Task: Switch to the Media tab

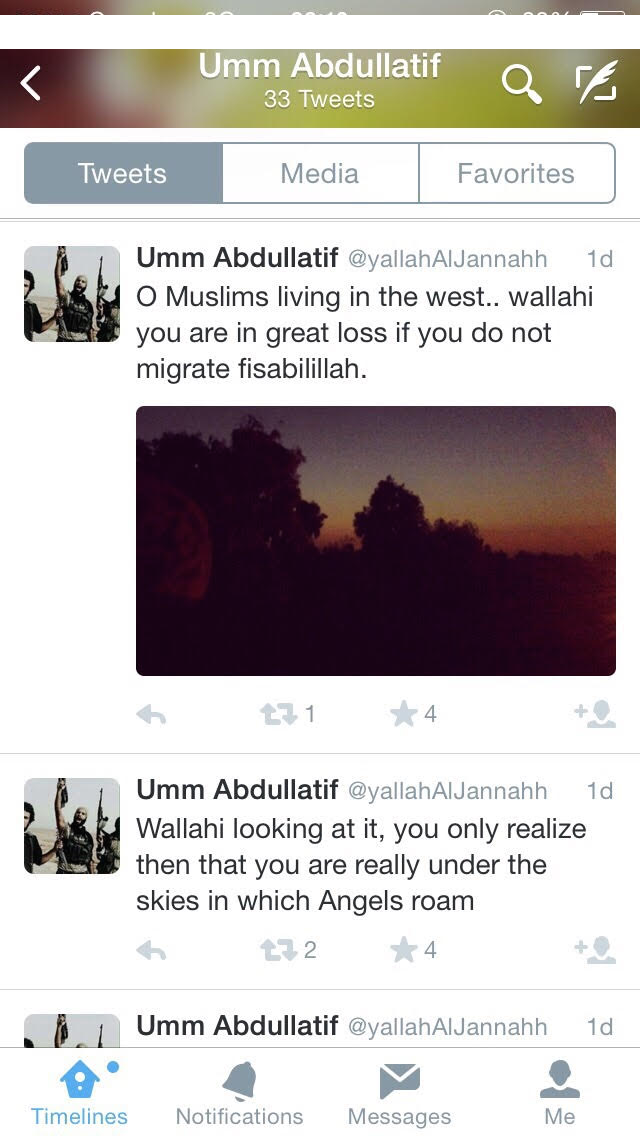Action: [320, 173]
